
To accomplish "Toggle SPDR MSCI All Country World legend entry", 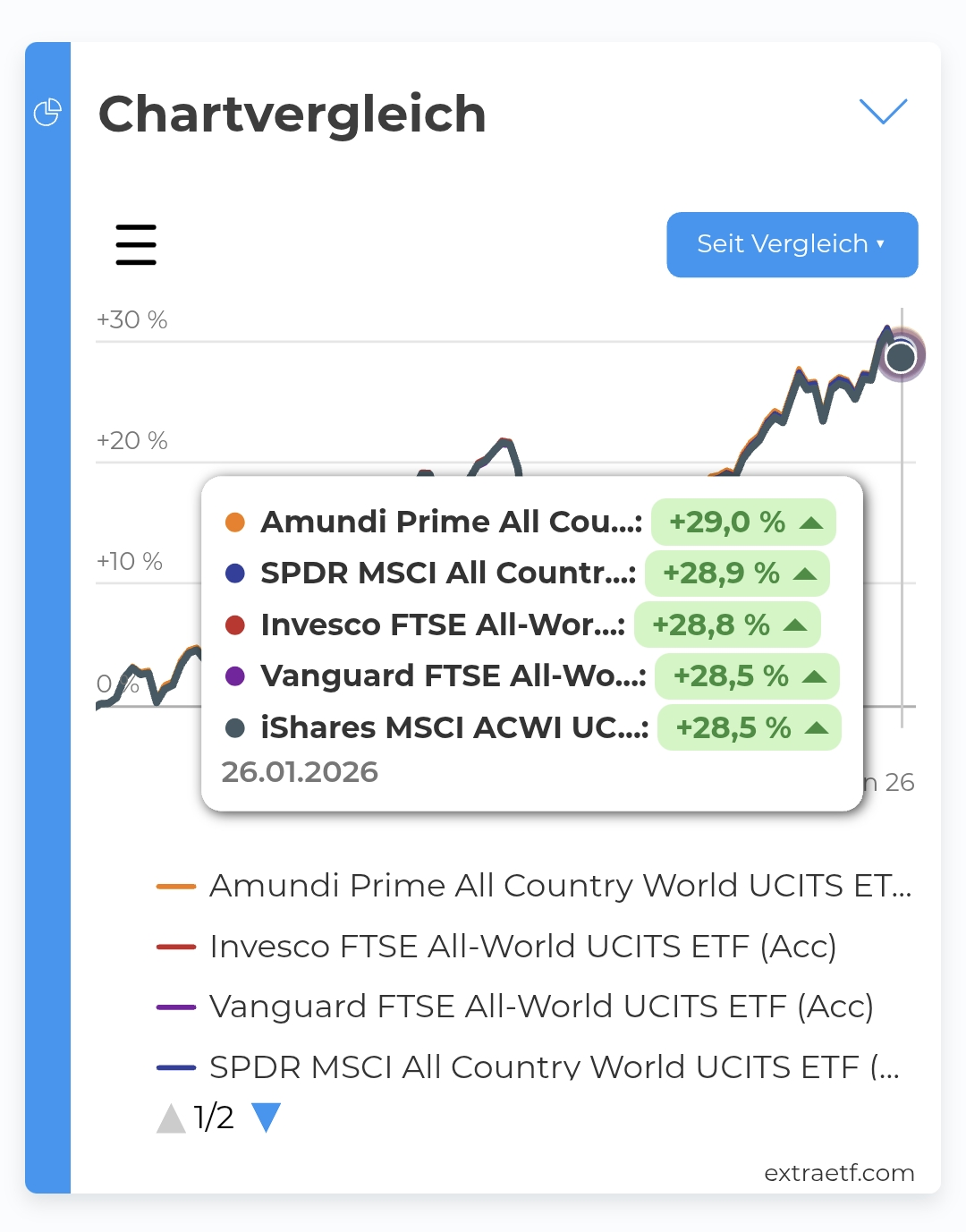I will pyautogui.click(x=528, y=1066).
